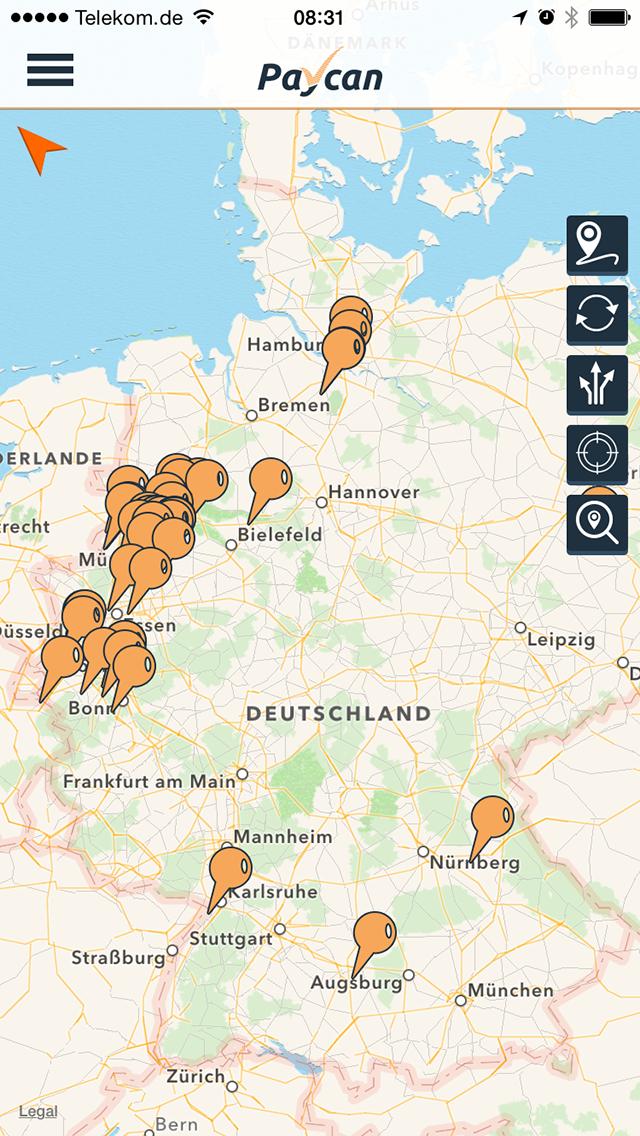The image size is (640, 1136).
Task: Open the Legal link on the map
Action: (38, 1111)
